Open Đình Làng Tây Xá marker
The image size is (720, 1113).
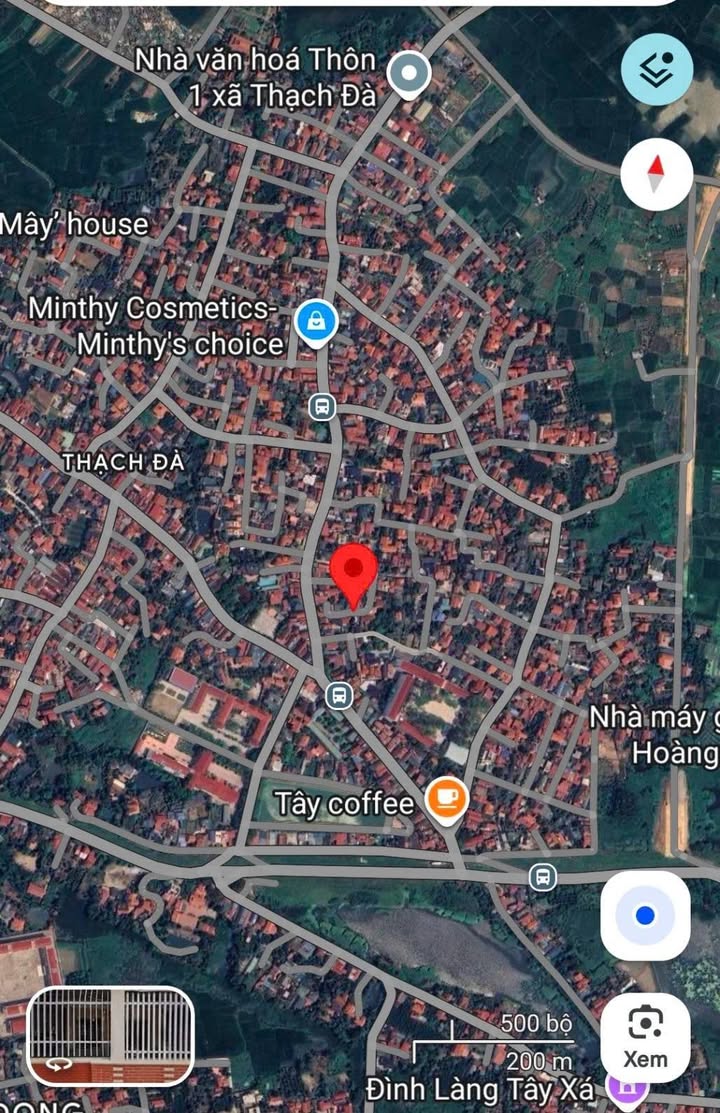coord(627,1088)
